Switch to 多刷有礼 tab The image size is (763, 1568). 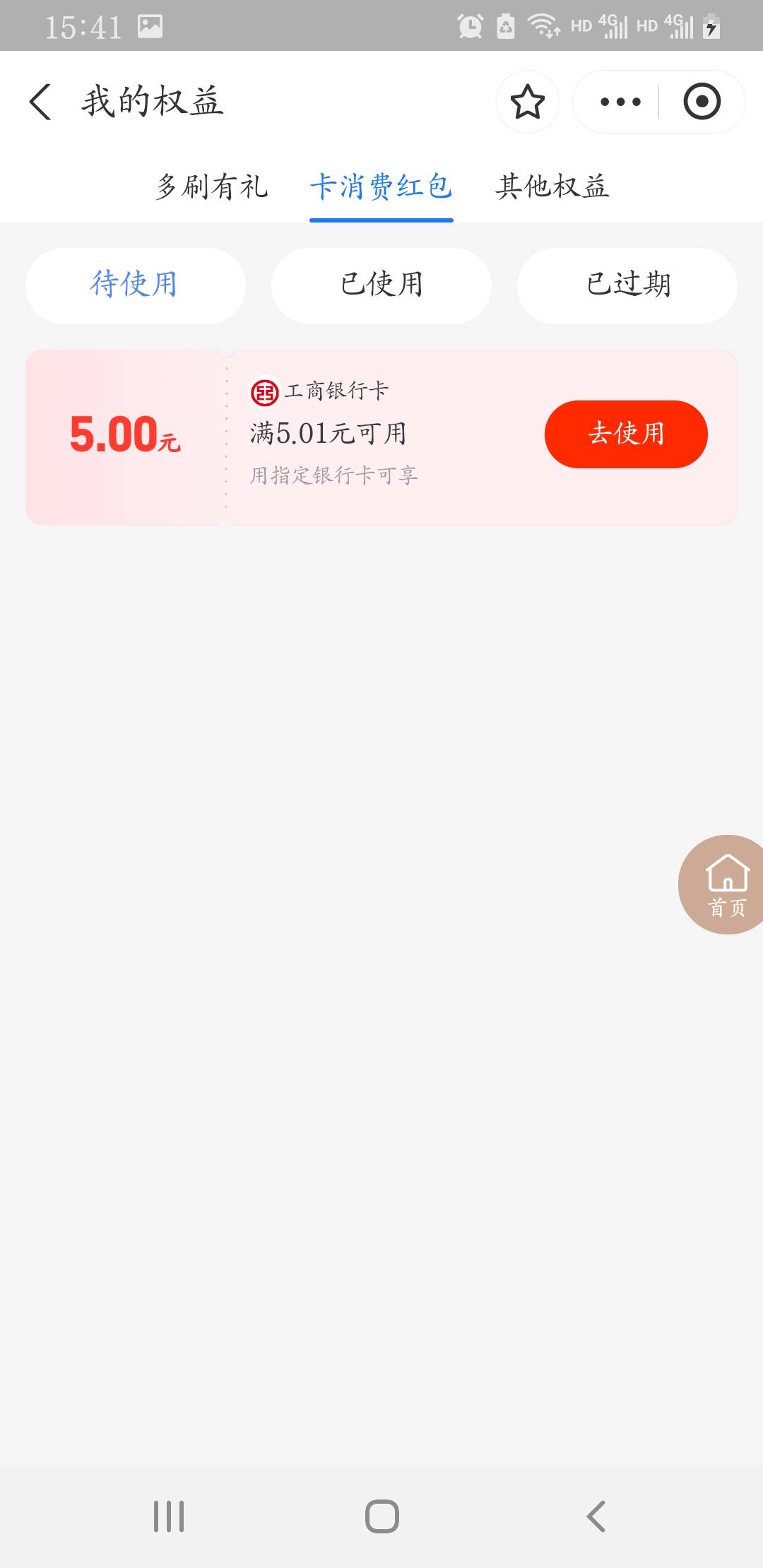[212, 186]
